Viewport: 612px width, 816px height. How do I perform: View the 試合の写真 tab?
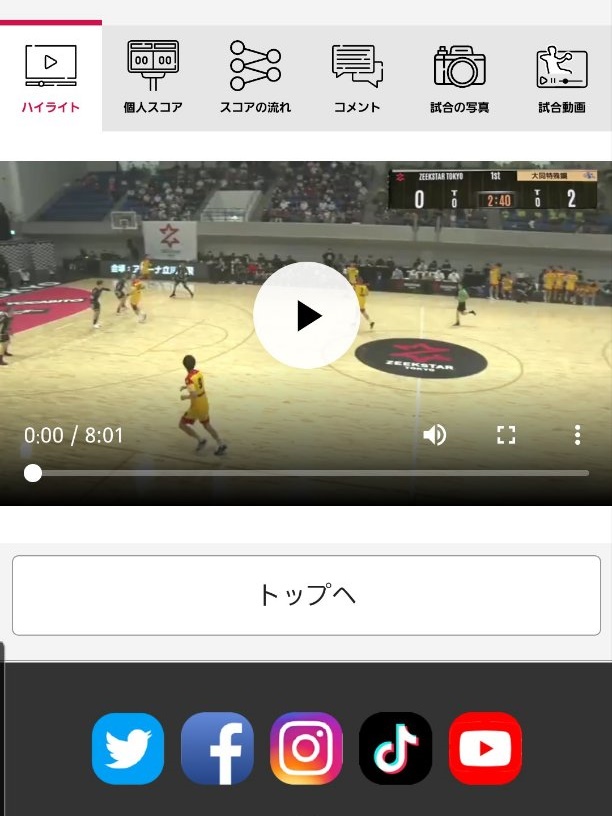(459, 78)
